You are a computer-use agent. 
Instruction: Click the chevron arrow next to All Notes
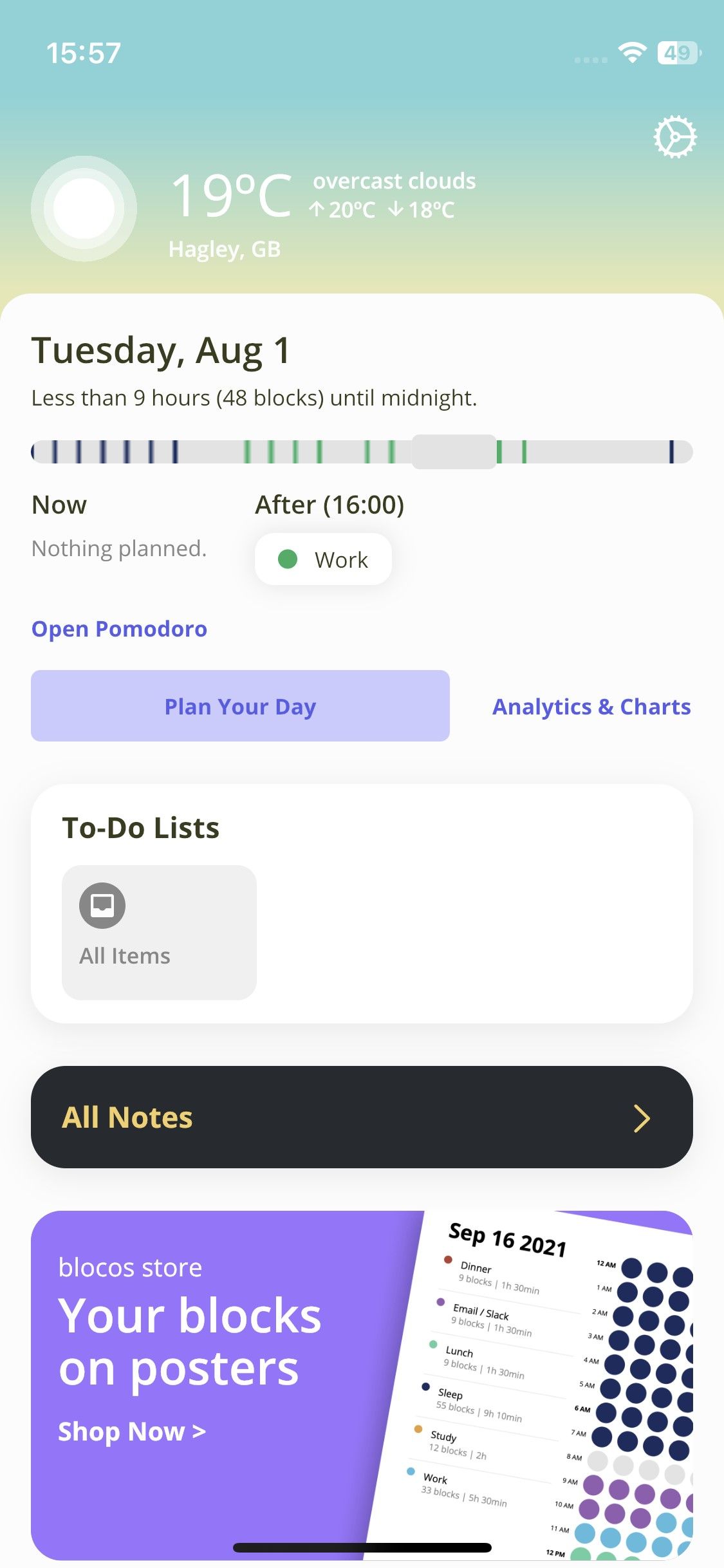[x=642, y=1119]
